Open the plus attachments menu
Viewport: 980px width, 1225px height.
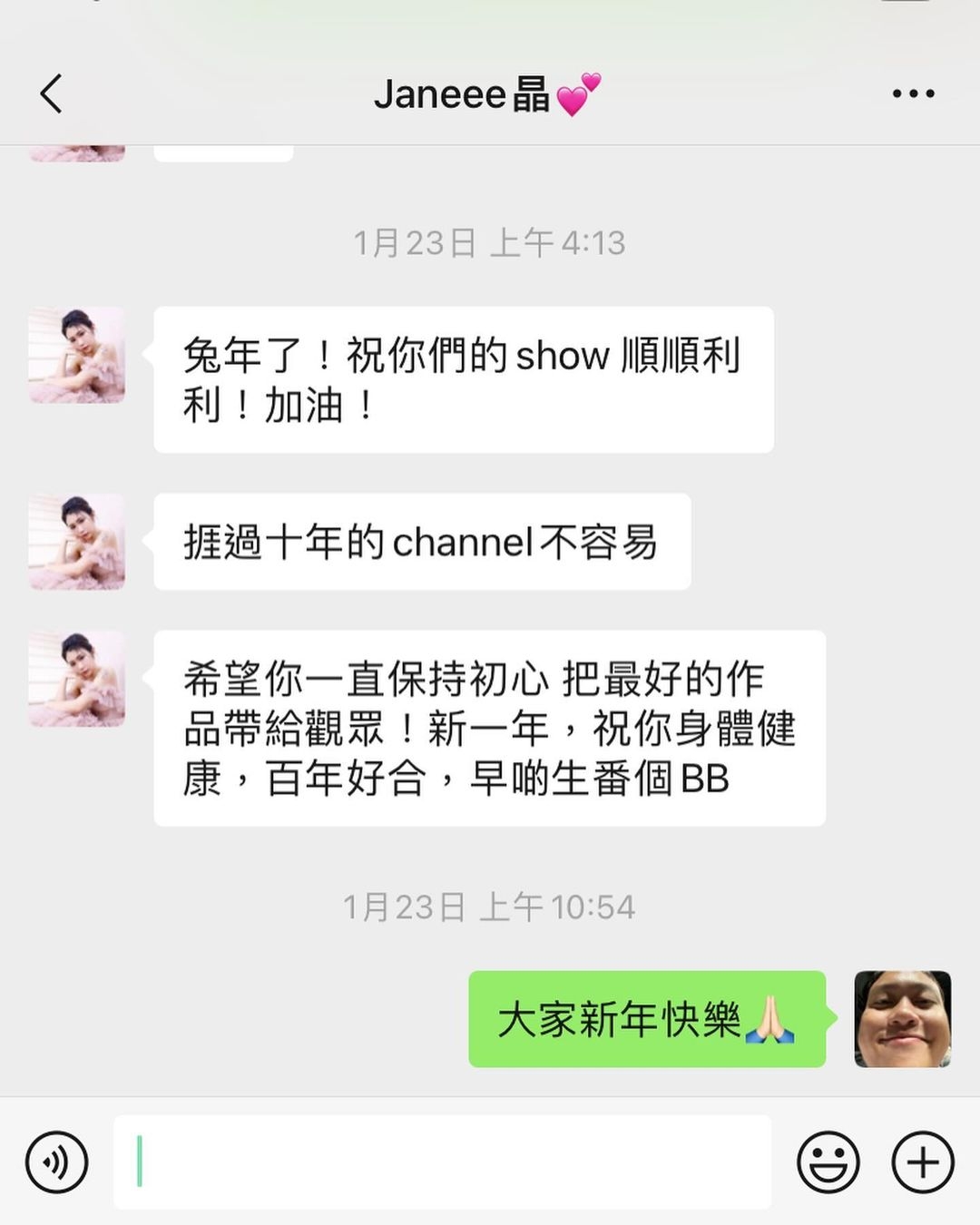pos(923,1162)
